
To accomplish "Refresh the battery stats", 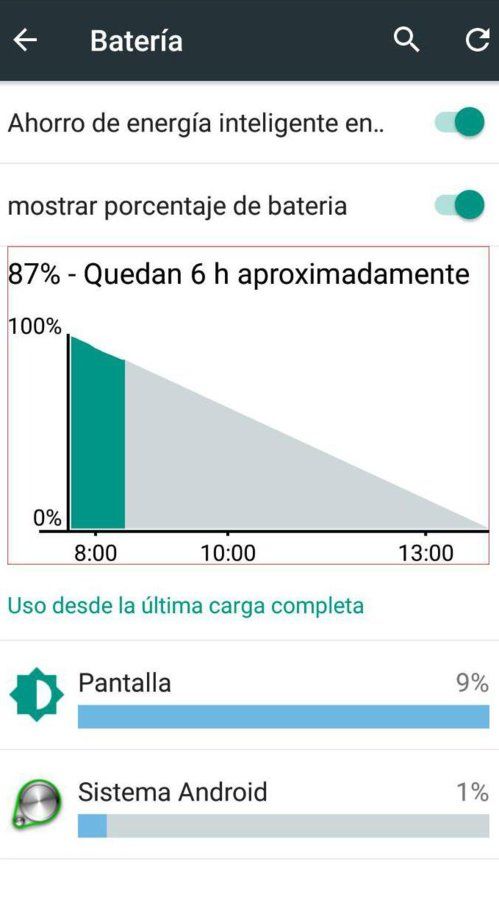I will pyautogui.click(x=477, y=40).
